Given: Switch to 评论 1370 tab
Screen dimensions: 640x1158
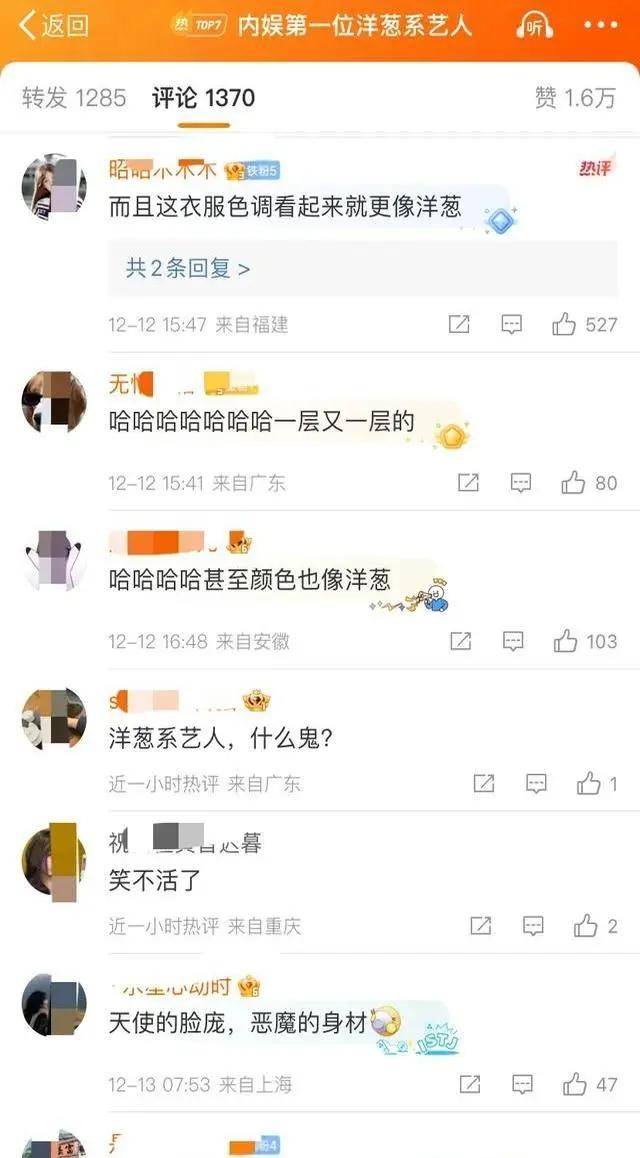Looking at the screenshot, I should pos(203,97).
